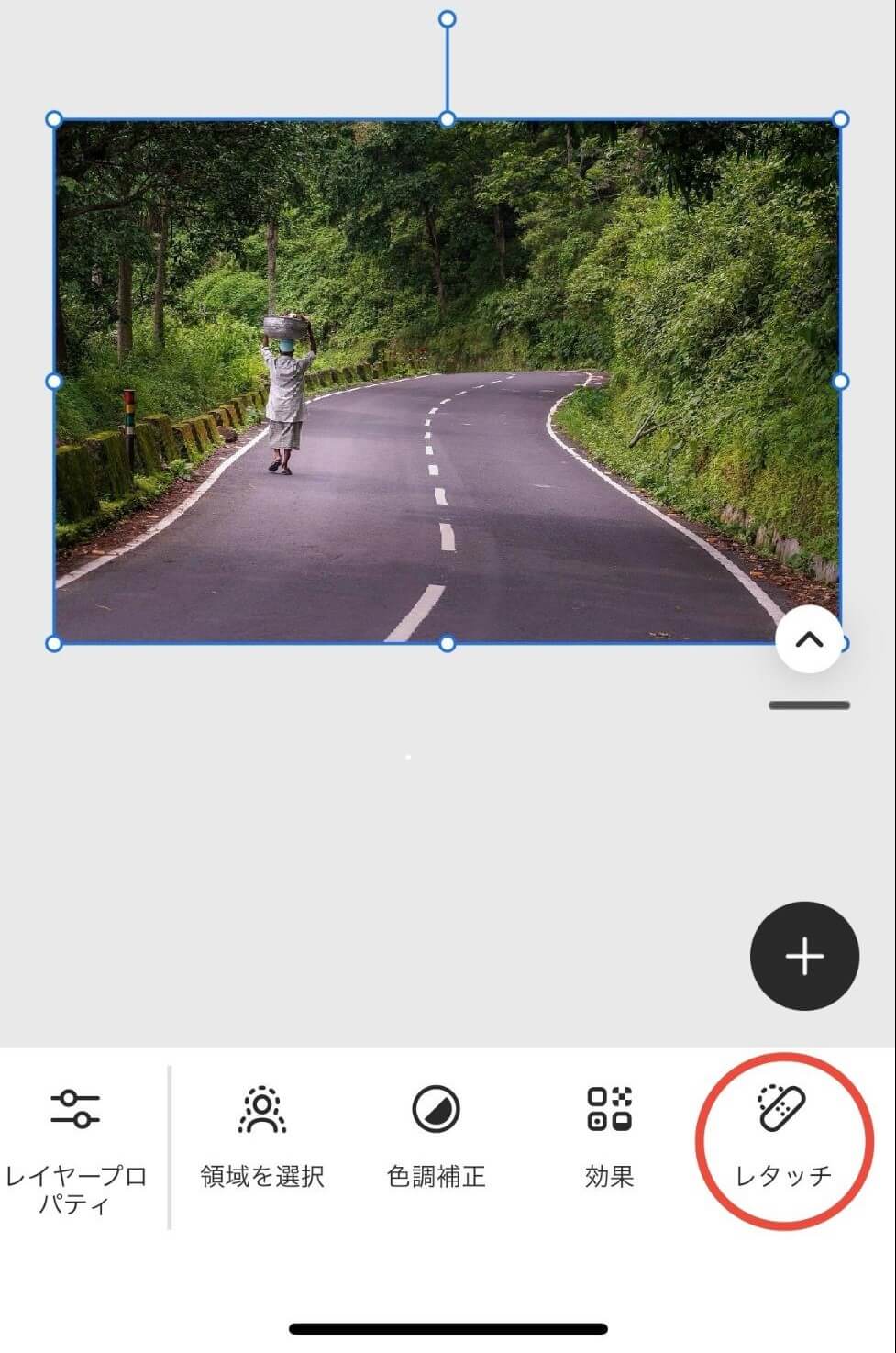Expand the panel with the up chevron

point(809,640)
